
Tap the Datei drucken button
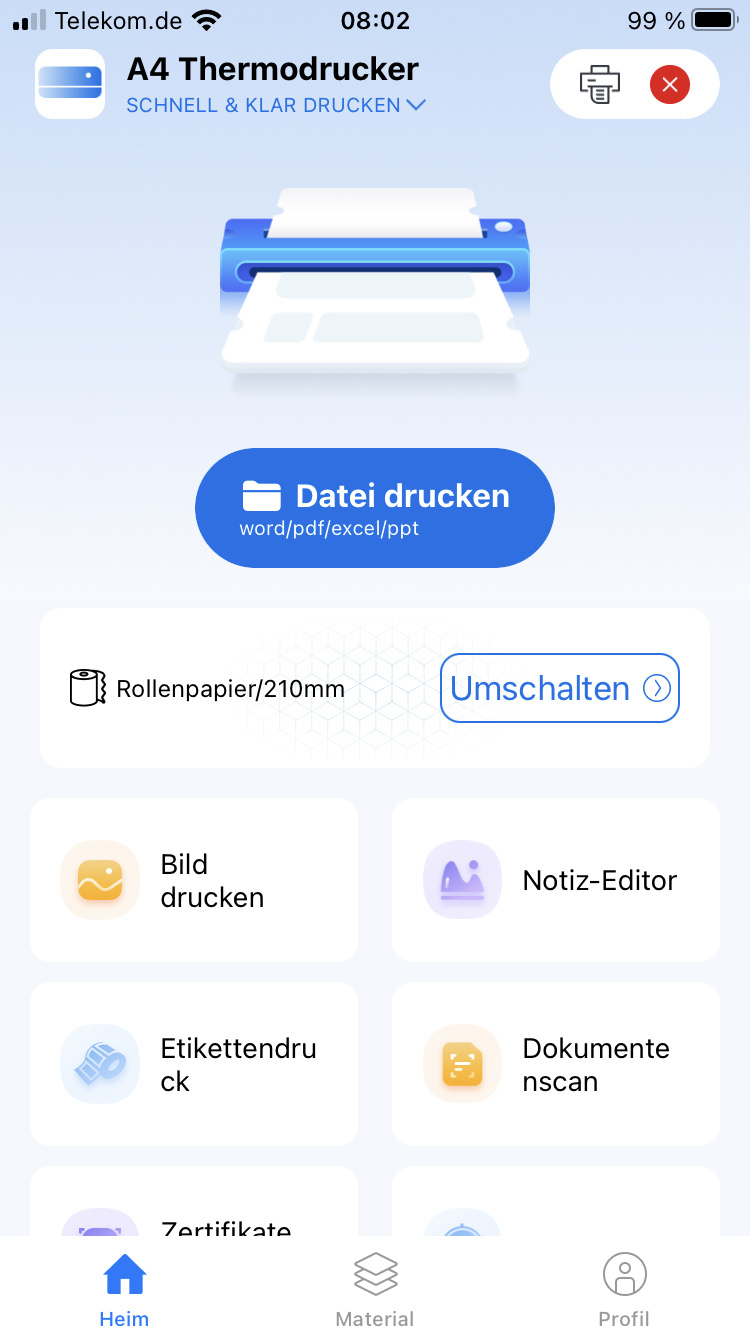(x=375, y=508)
